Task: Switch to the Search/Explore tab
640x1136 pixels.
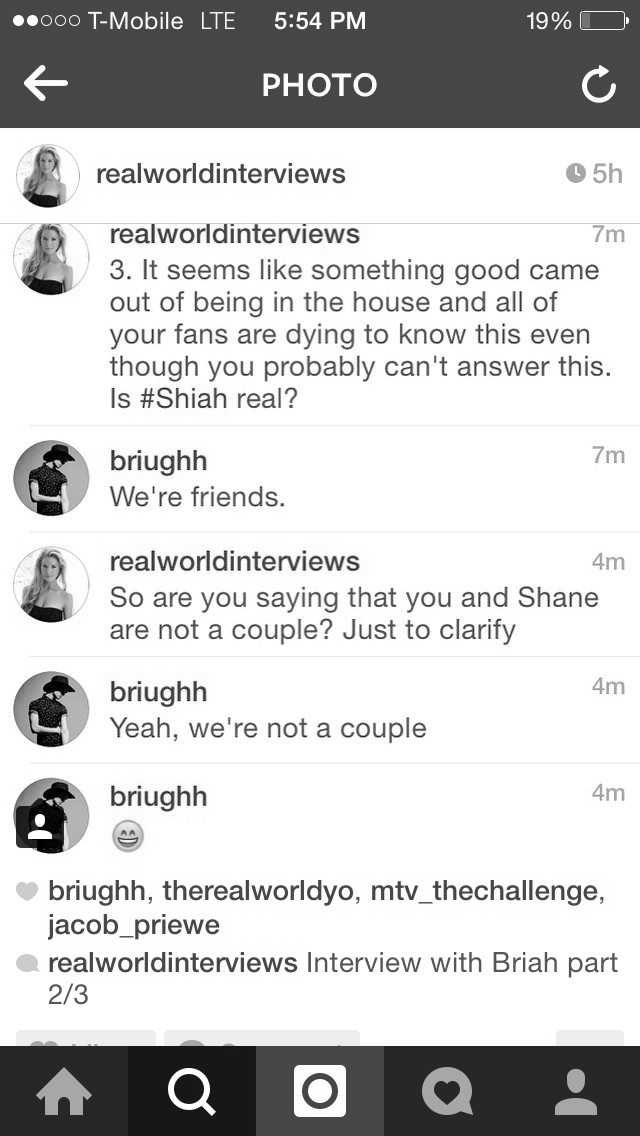Action: pos(192,1091)
